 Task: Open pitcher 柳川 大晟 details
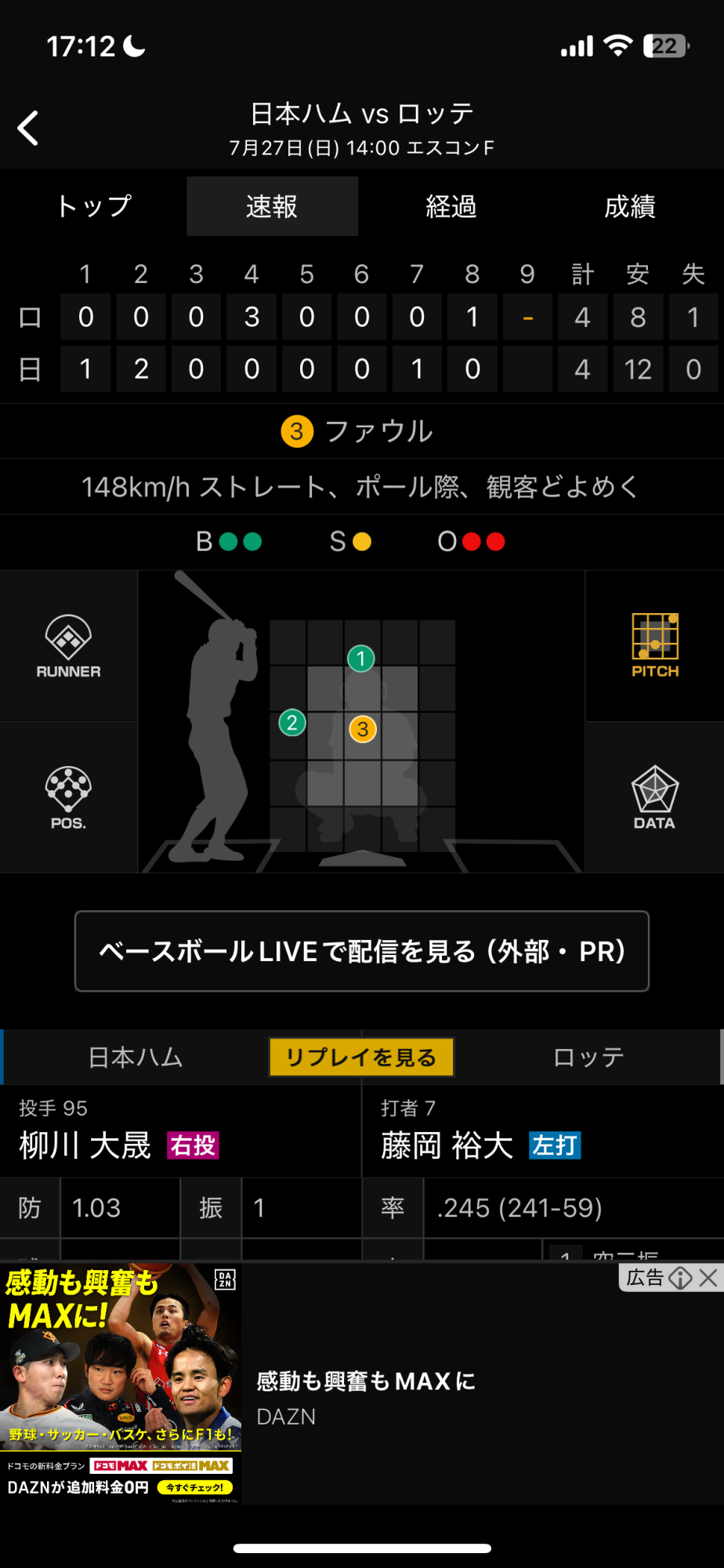[85, 1145]
